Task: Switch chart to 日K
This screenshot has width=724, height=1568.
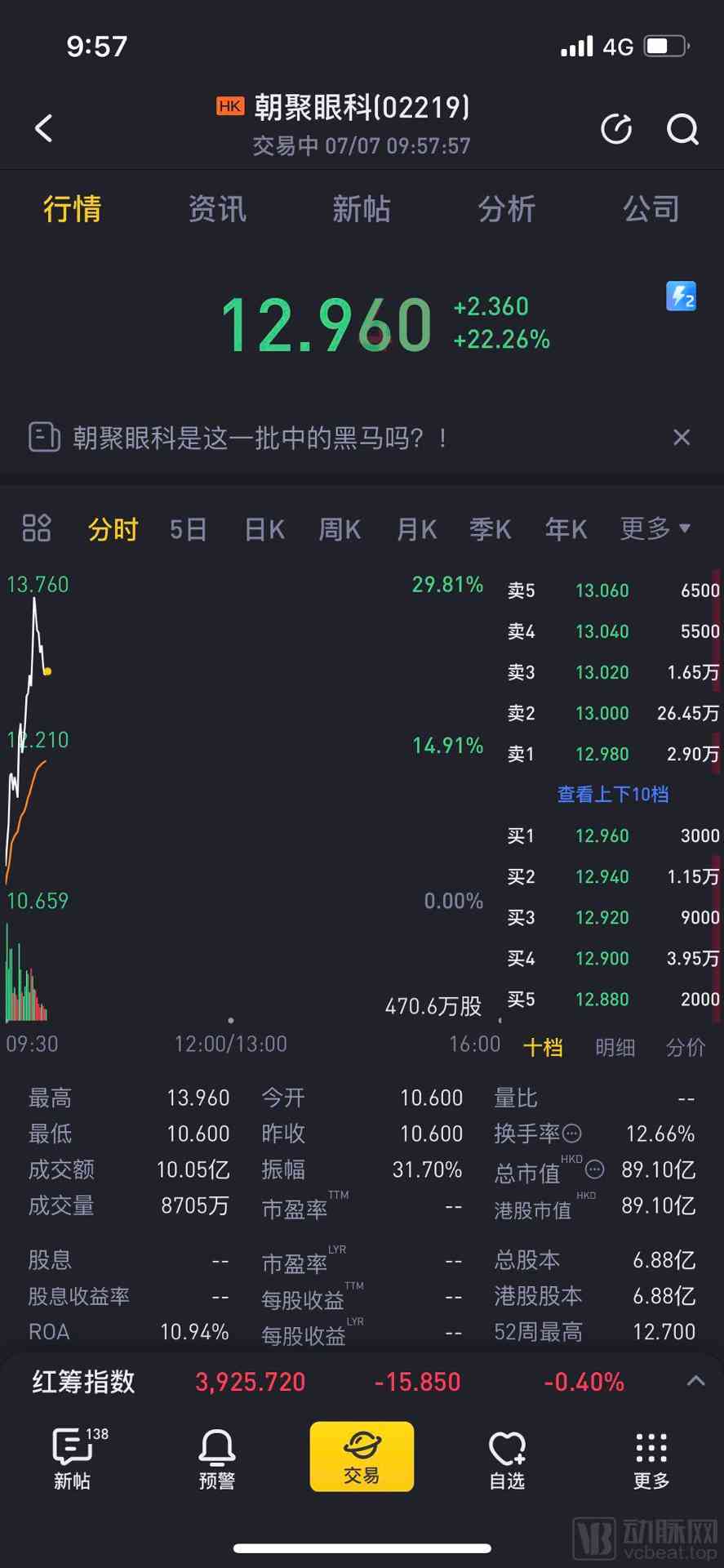Action: coord(264,529)
